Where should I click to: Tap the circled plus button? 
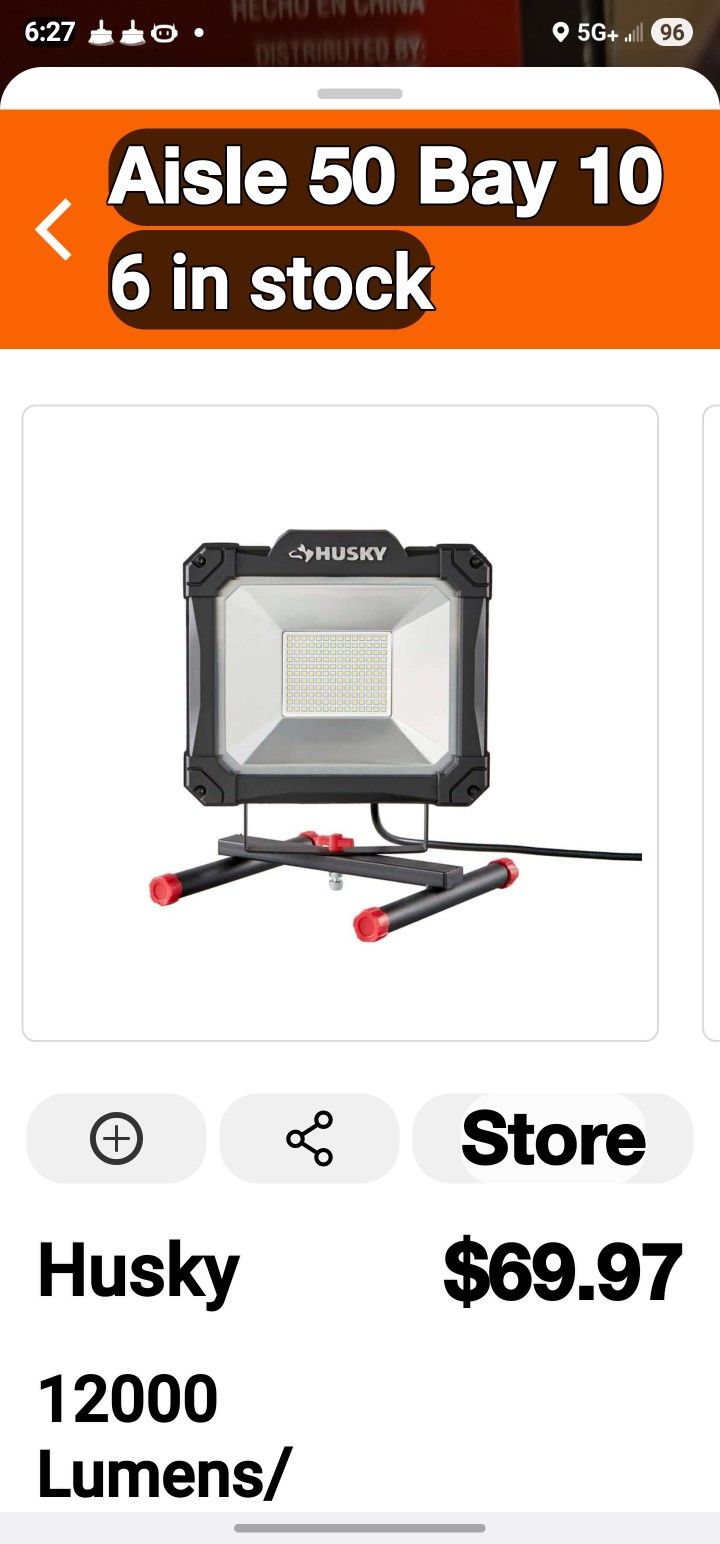point(117,1138)
